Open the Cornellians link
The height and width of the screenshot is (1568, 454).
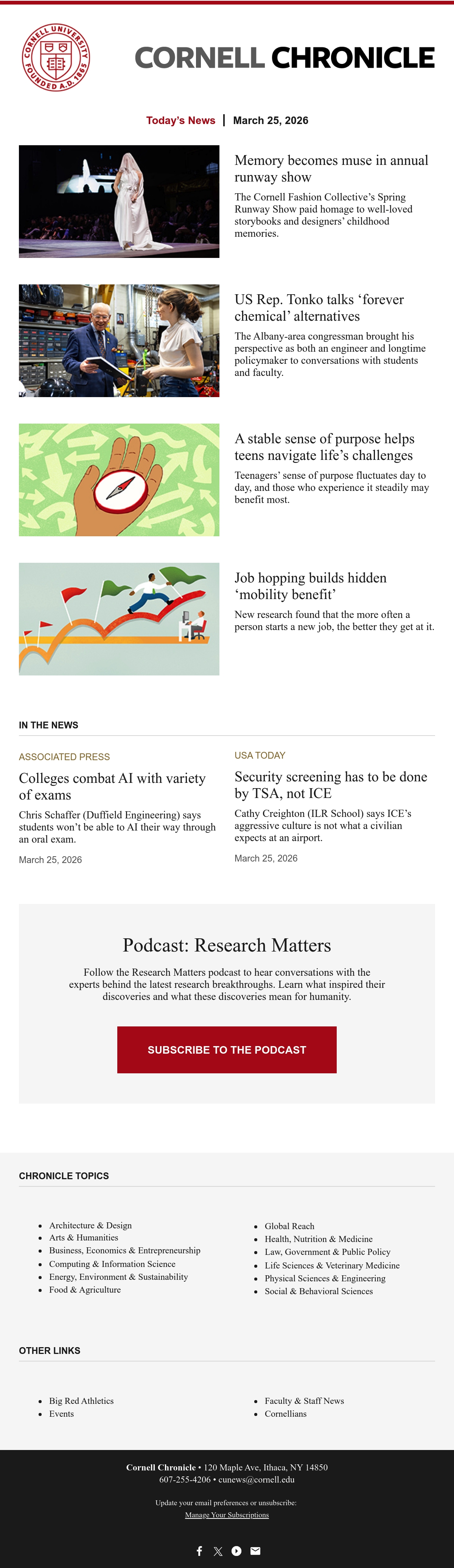(285, 1413)
